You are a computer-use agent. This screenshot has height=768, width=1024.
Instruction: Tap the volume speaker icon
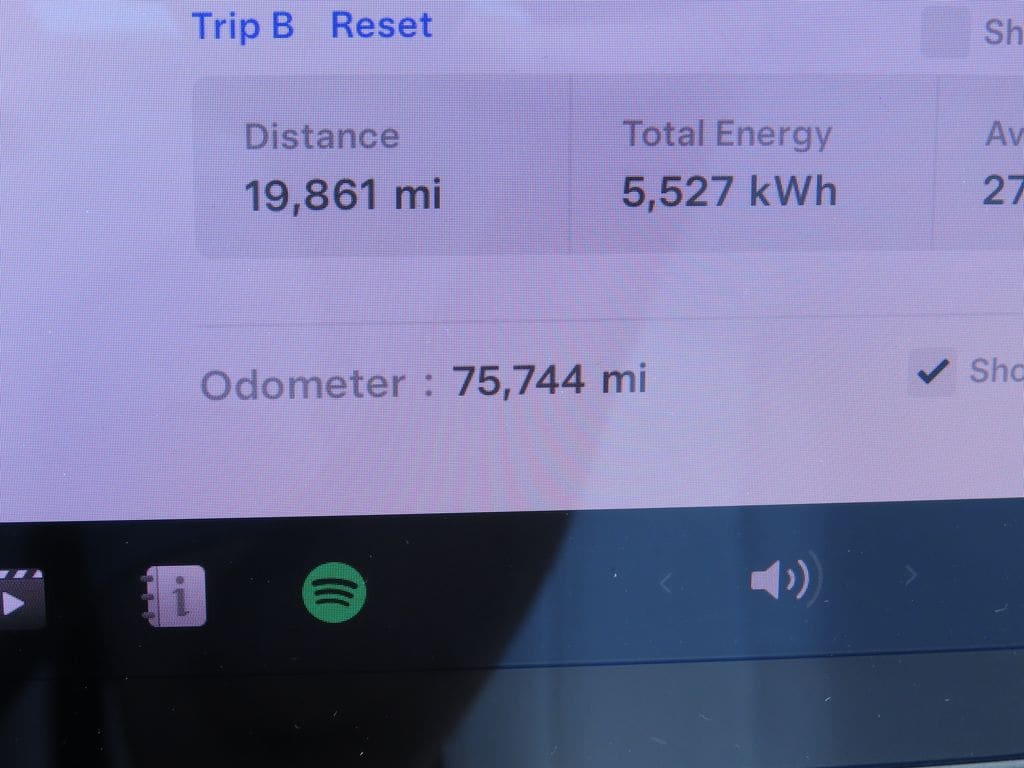(x=784, y=580)
